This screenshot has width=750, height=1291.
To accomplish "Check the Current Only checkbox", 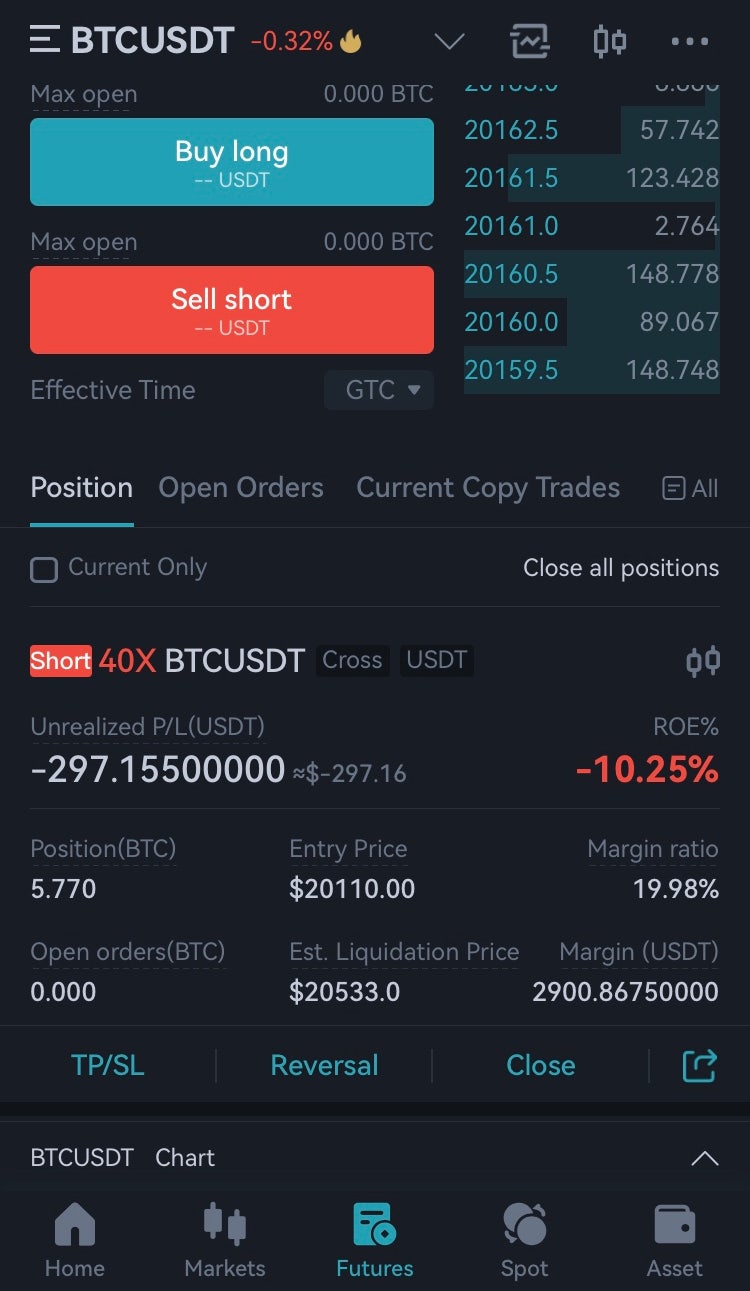I will pyautogui.click(x=44, y=569).
